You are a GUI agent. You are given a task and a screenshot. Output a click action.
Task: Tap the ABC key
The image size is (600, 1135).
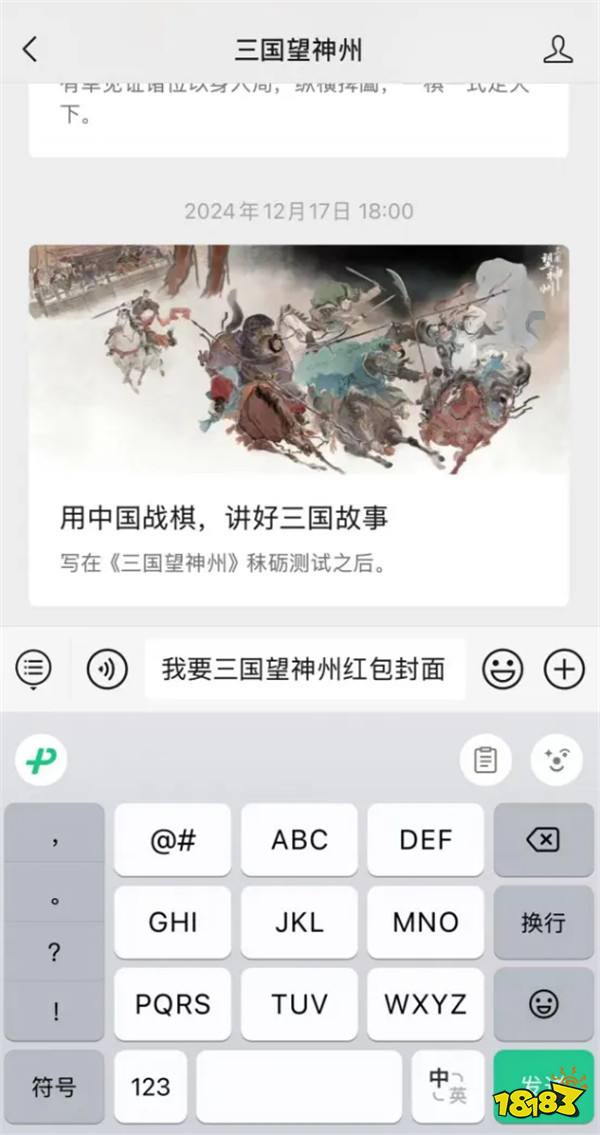point(299,840)
